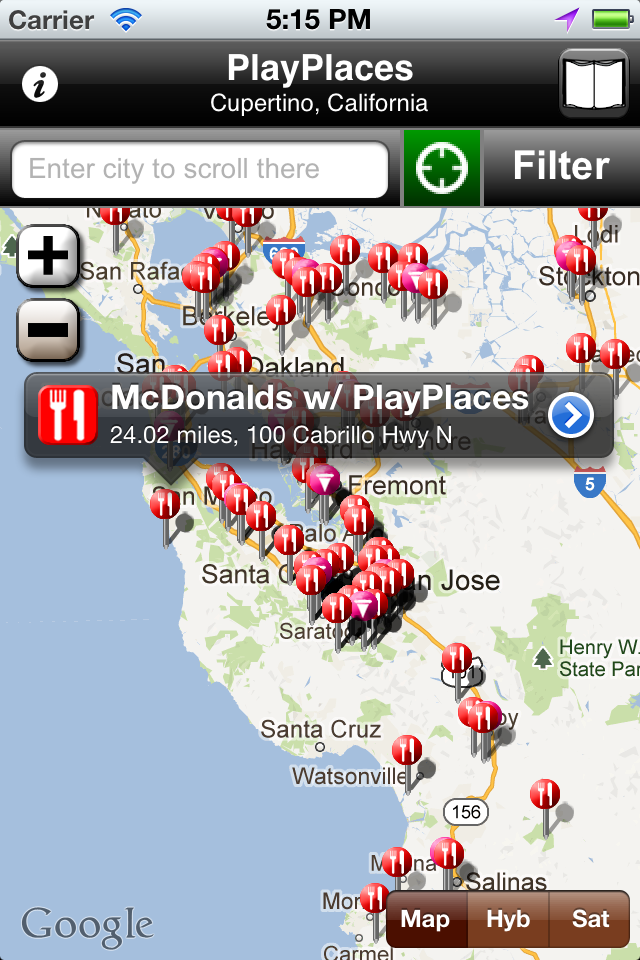Switch to Hyb view

tap(508, 919)
